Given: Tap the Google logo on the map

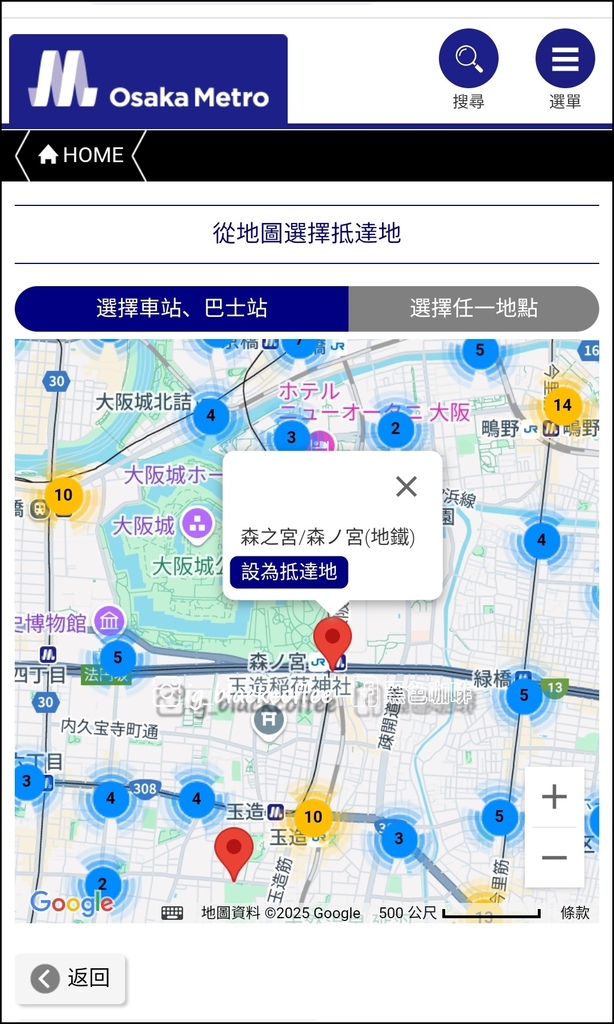Looking at the screenshot, I should (x=72, y=903).
